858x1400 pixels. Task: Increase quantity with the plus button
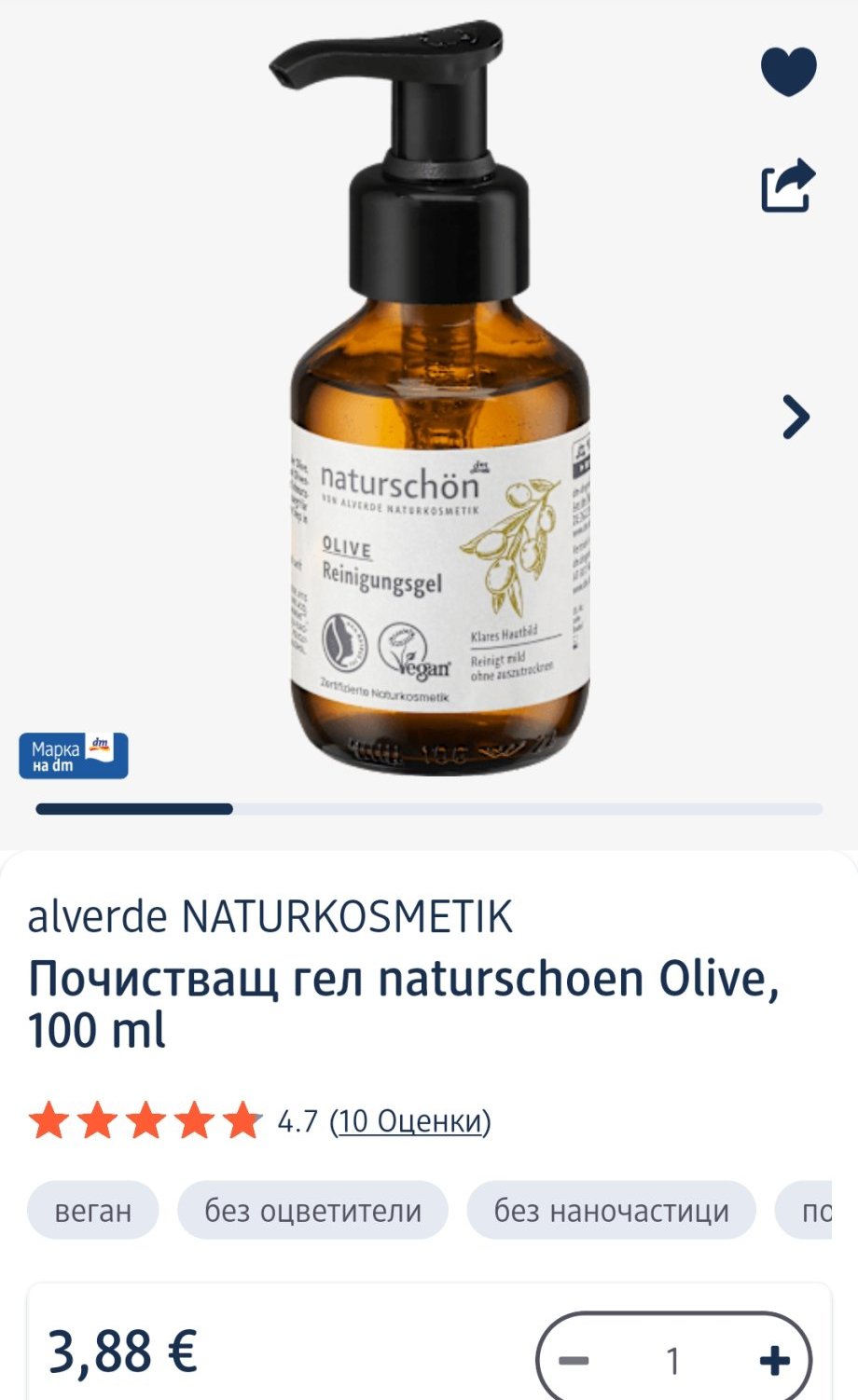(774, 1361)
